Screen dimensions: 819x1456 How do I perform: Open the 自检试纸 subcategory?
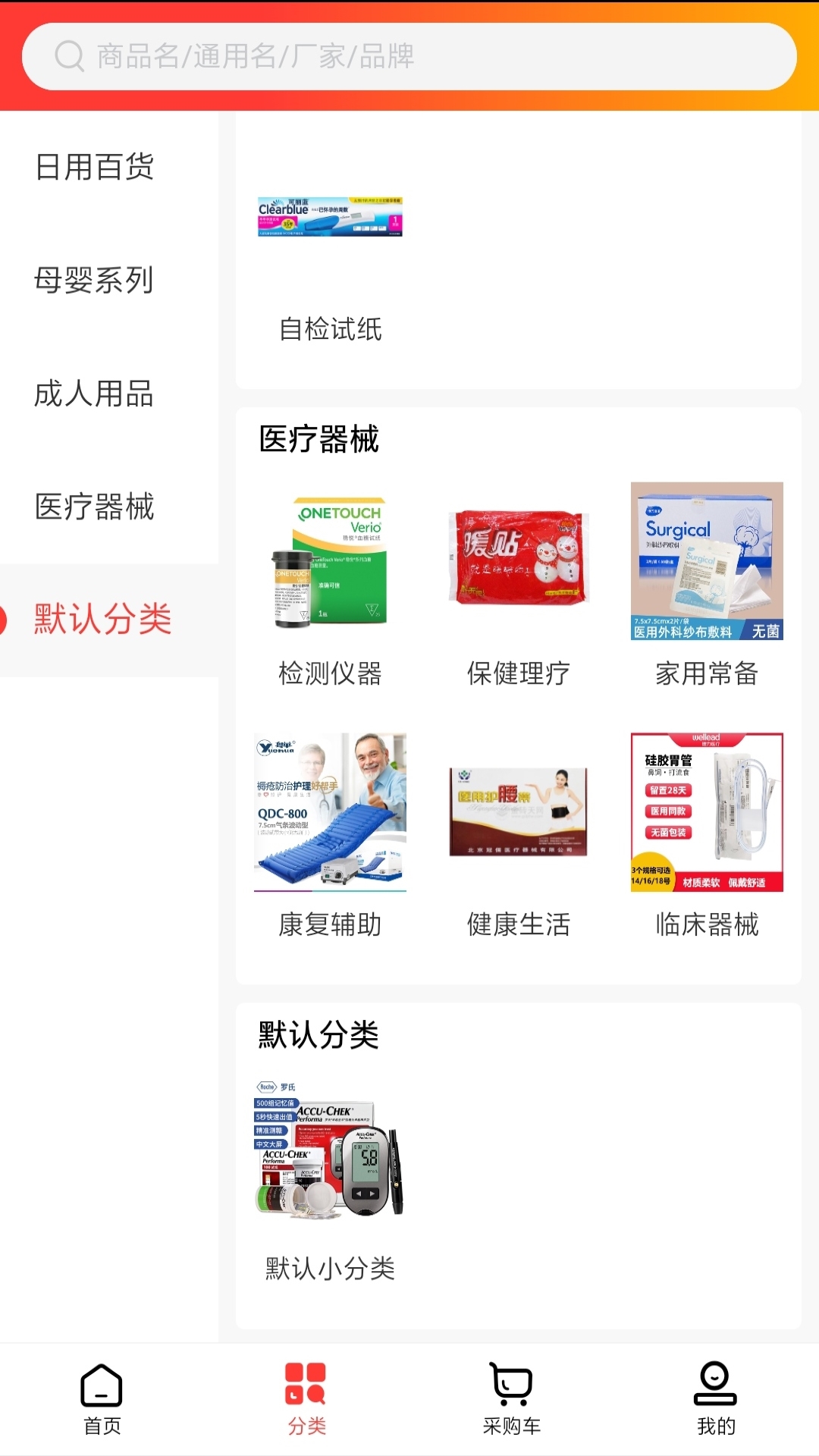point(330,265)
